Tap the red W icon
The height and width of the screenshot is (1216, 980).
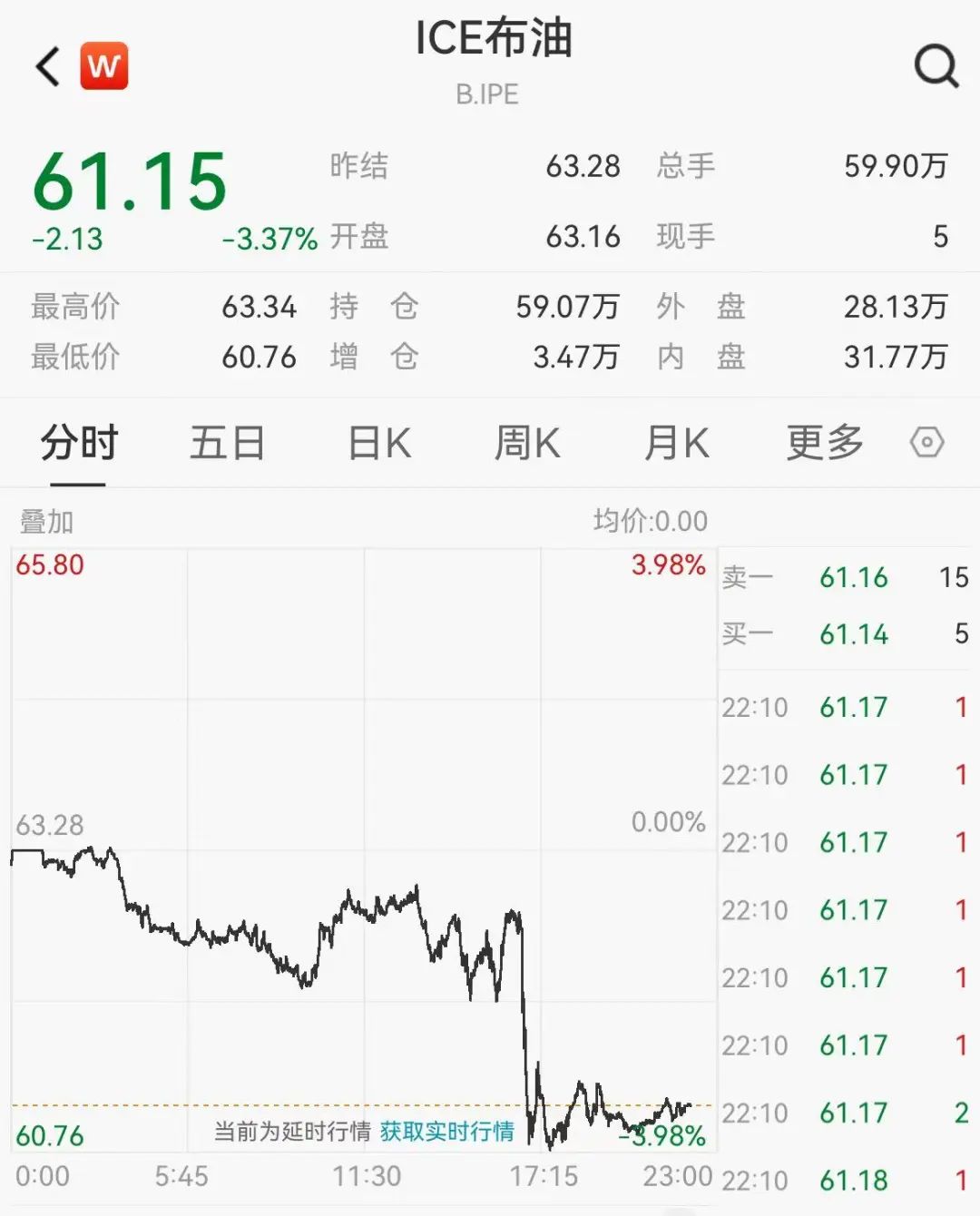tap(104, 66)
